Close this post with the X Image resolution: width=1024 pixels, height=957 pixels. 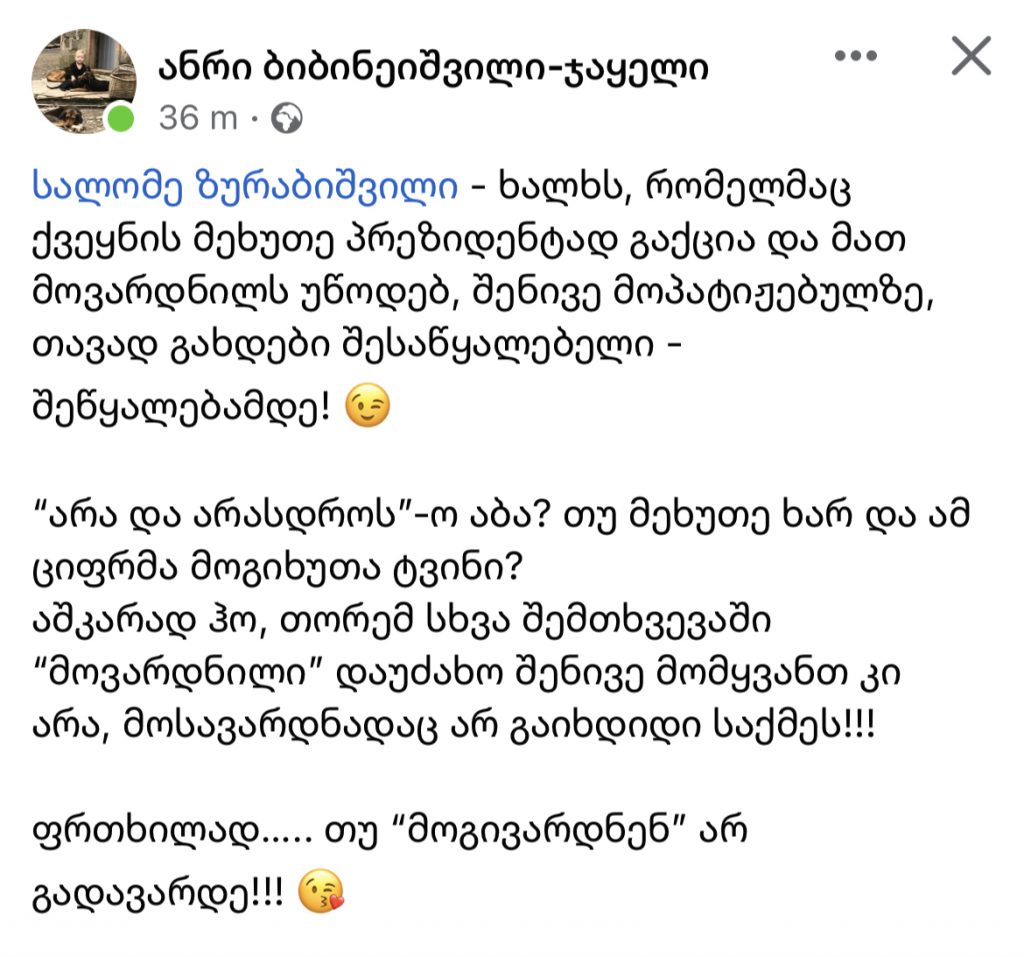pyautogui.click(x=969, y=57)
